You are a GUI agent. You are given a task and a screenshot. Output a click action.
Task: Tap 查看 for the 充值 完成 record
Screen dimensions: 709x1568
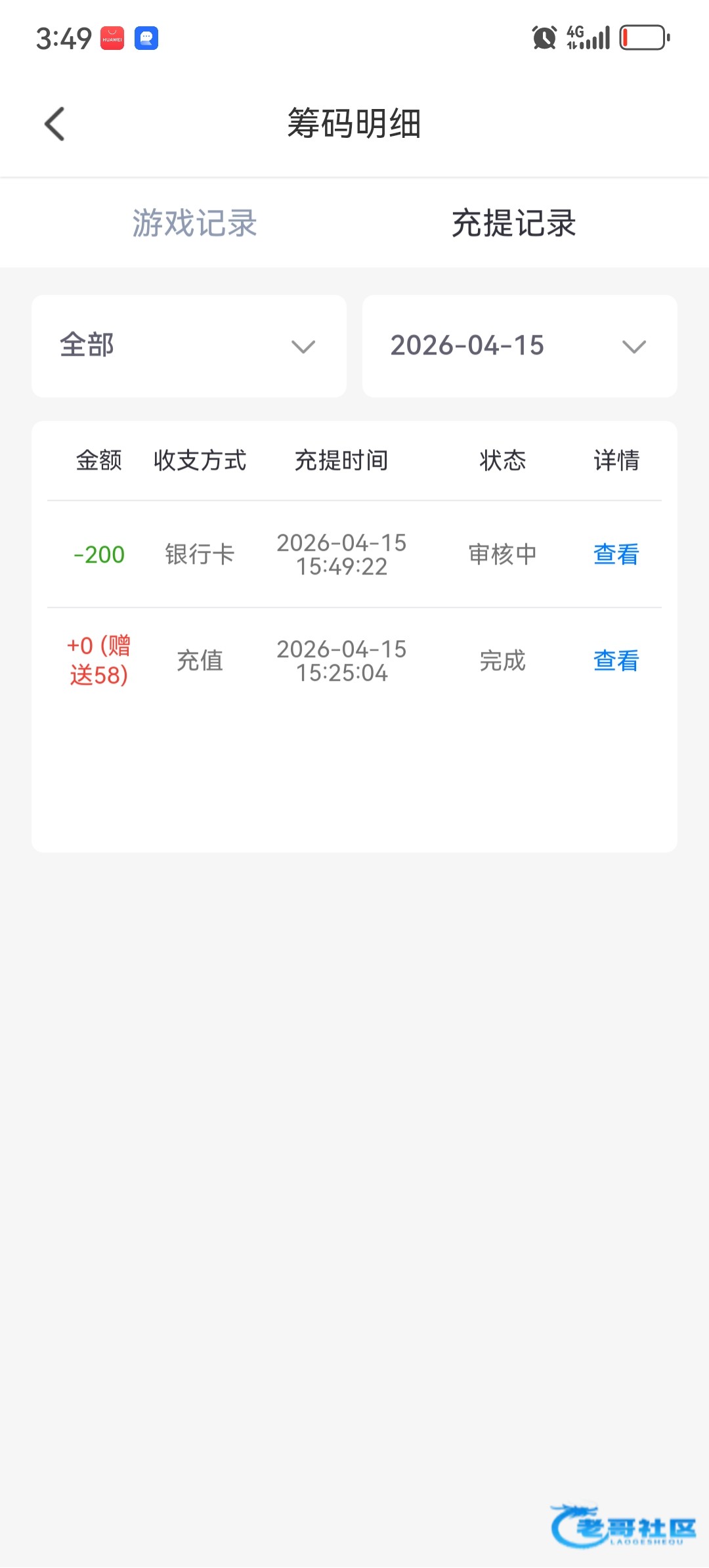pos(616,661)
